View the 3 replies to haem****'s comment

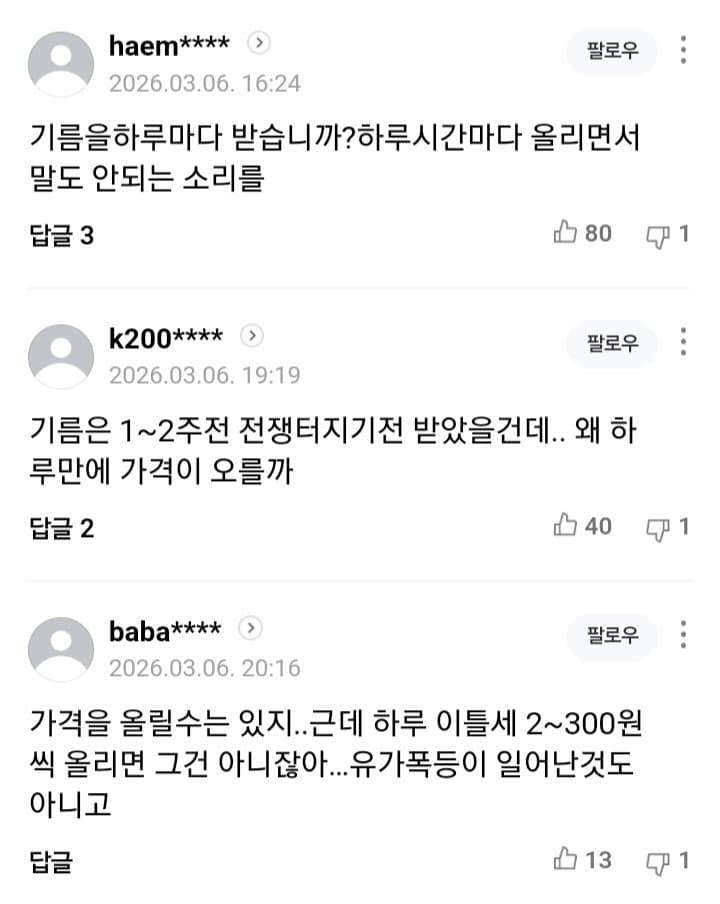(x=61, y=236)
